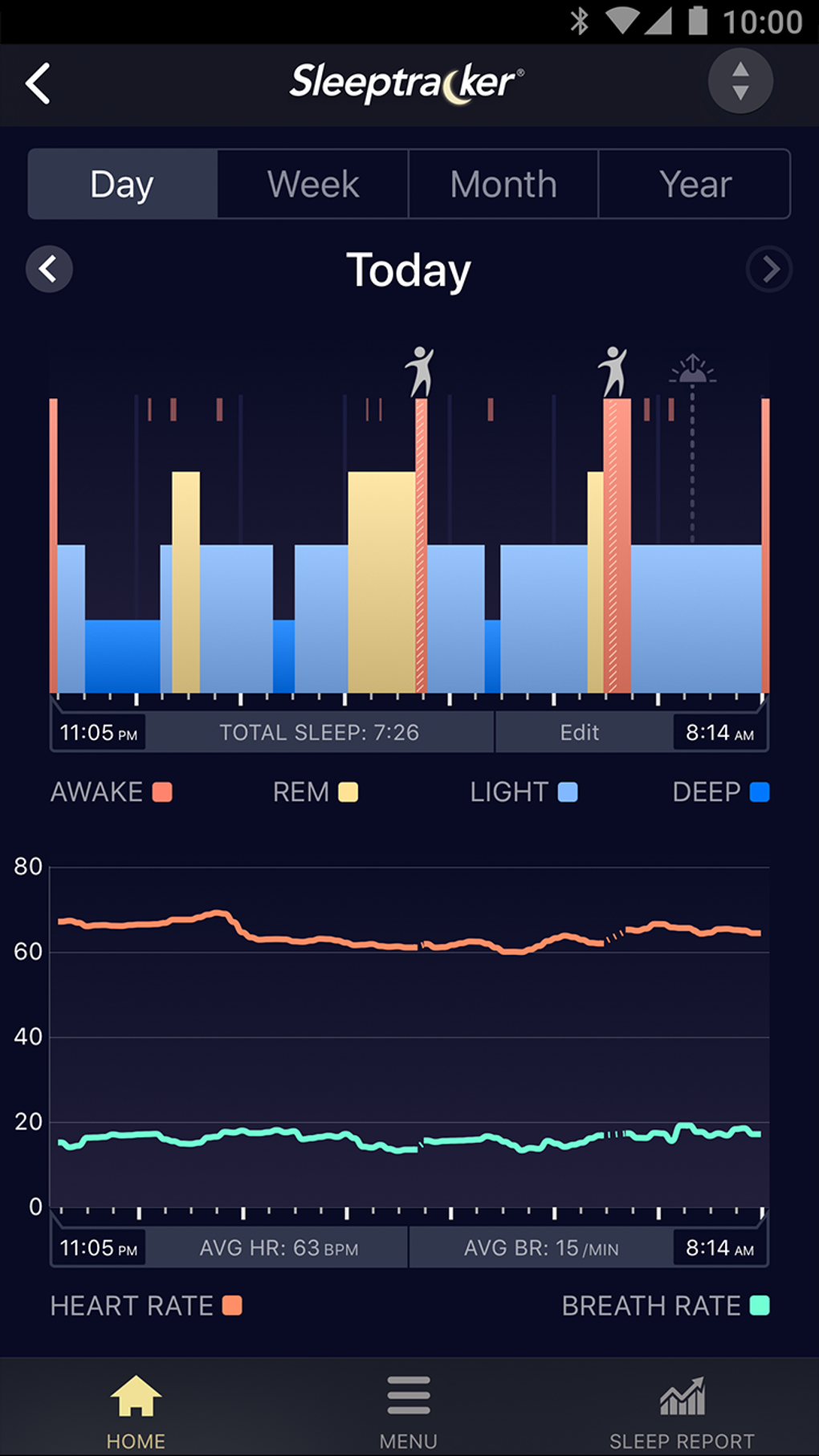
Task: Go to the previous day with left chevron
Action: [x=49, y=270]
